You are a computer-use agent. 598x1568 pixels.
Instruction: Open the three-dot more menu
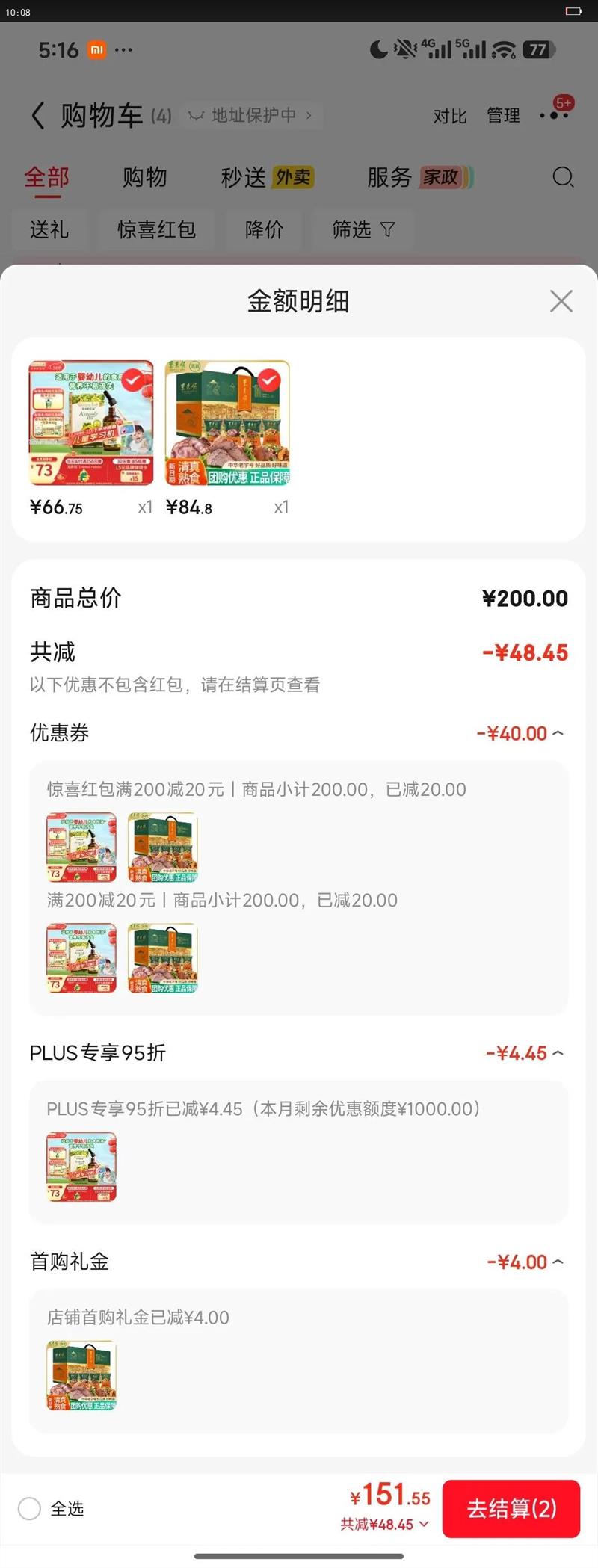coord(554,115)
